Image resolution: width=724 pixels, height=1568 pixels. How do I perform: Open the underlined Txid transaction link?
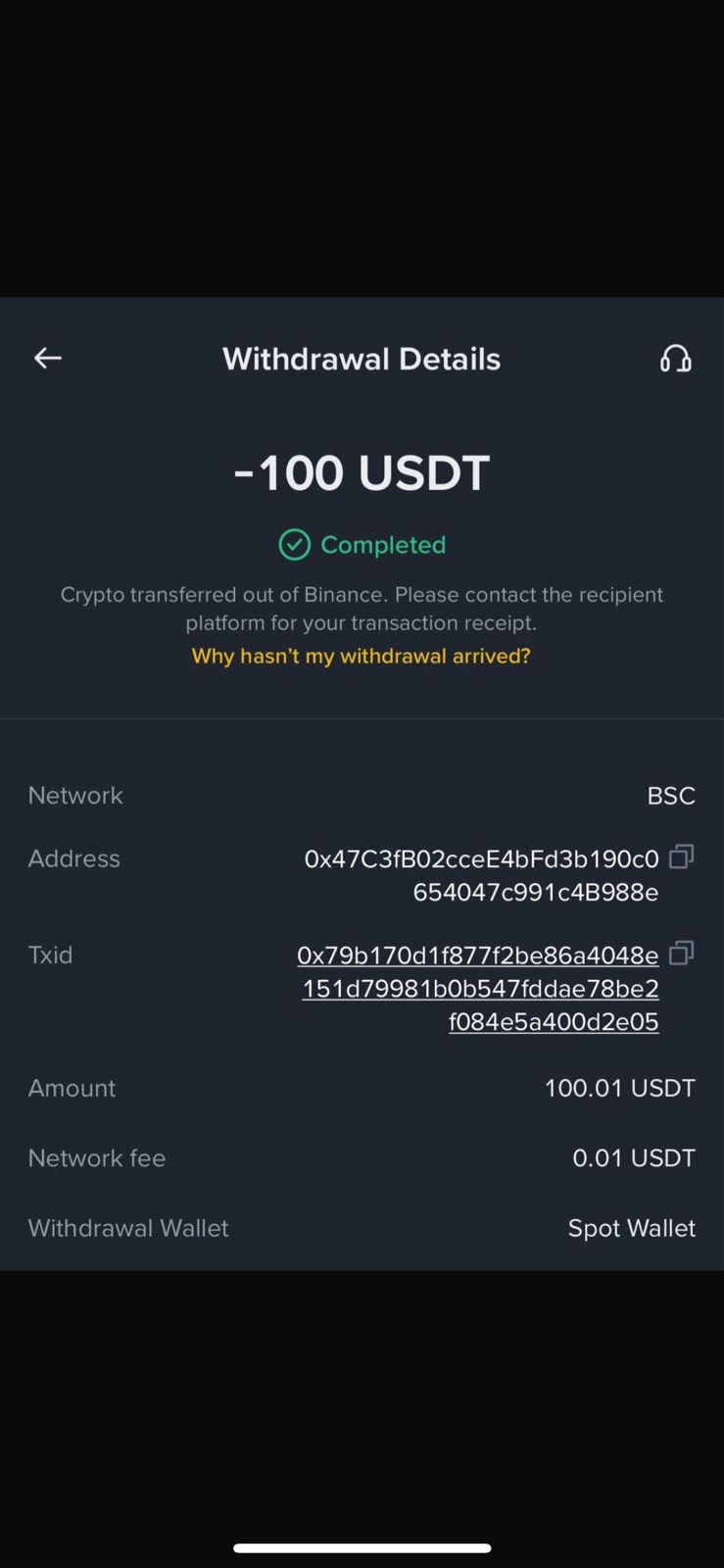point(479,988)
